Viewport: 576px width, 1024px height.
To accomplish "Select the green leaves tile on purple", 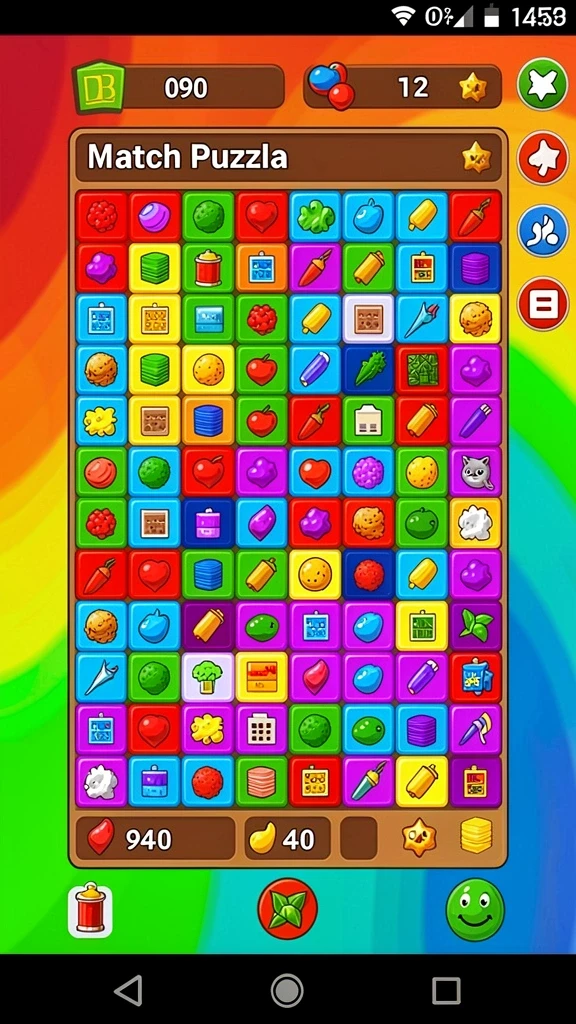I will coord(475,626).
